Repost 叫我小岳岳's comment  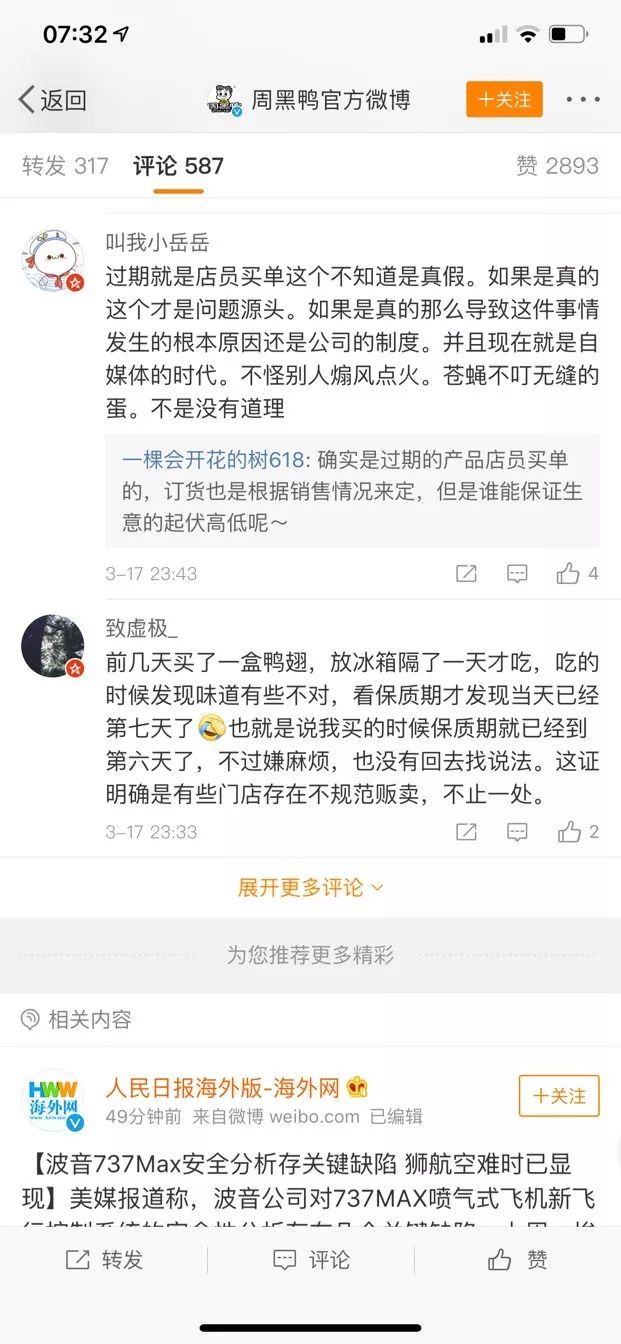(465, 574)
